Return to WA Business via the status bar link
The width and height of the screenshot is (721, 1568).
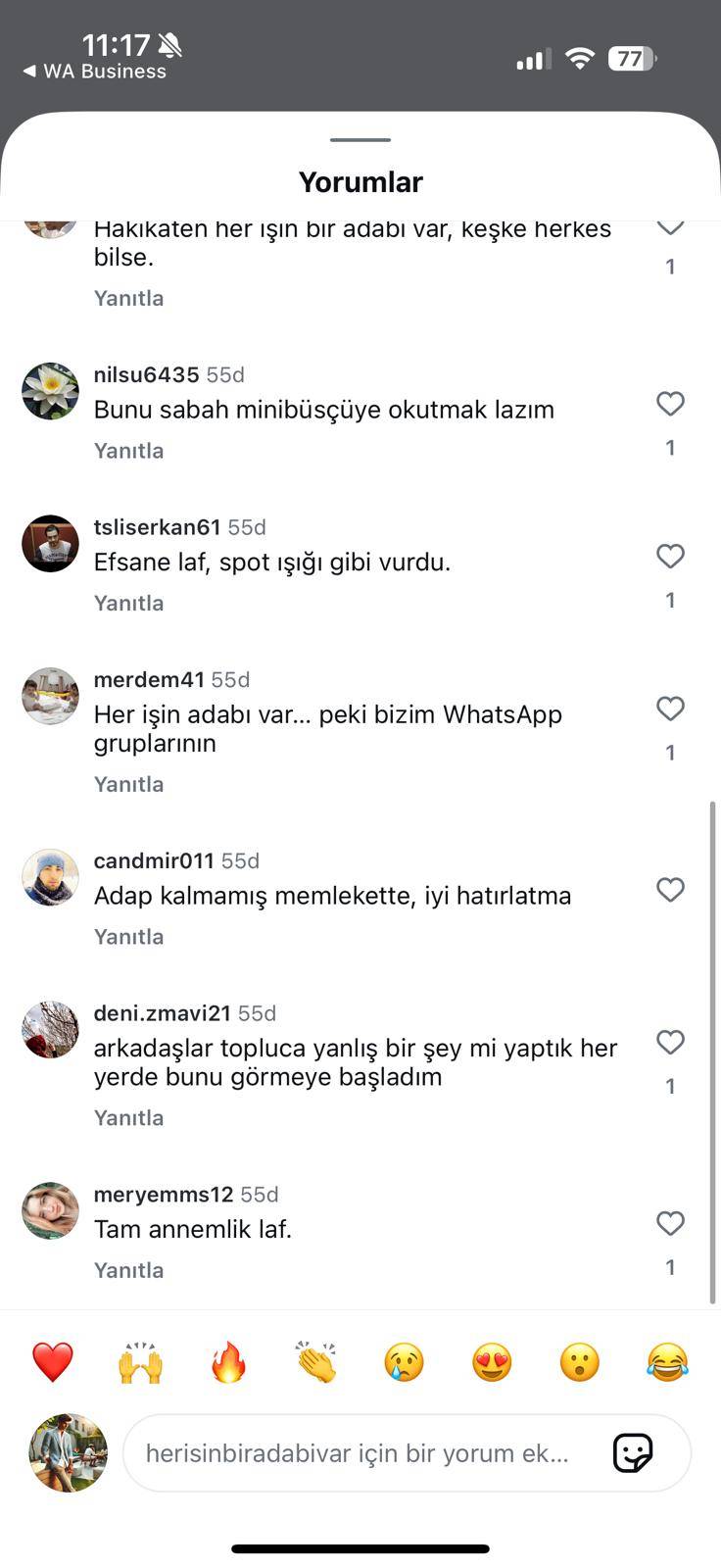(x=95, y=71)
